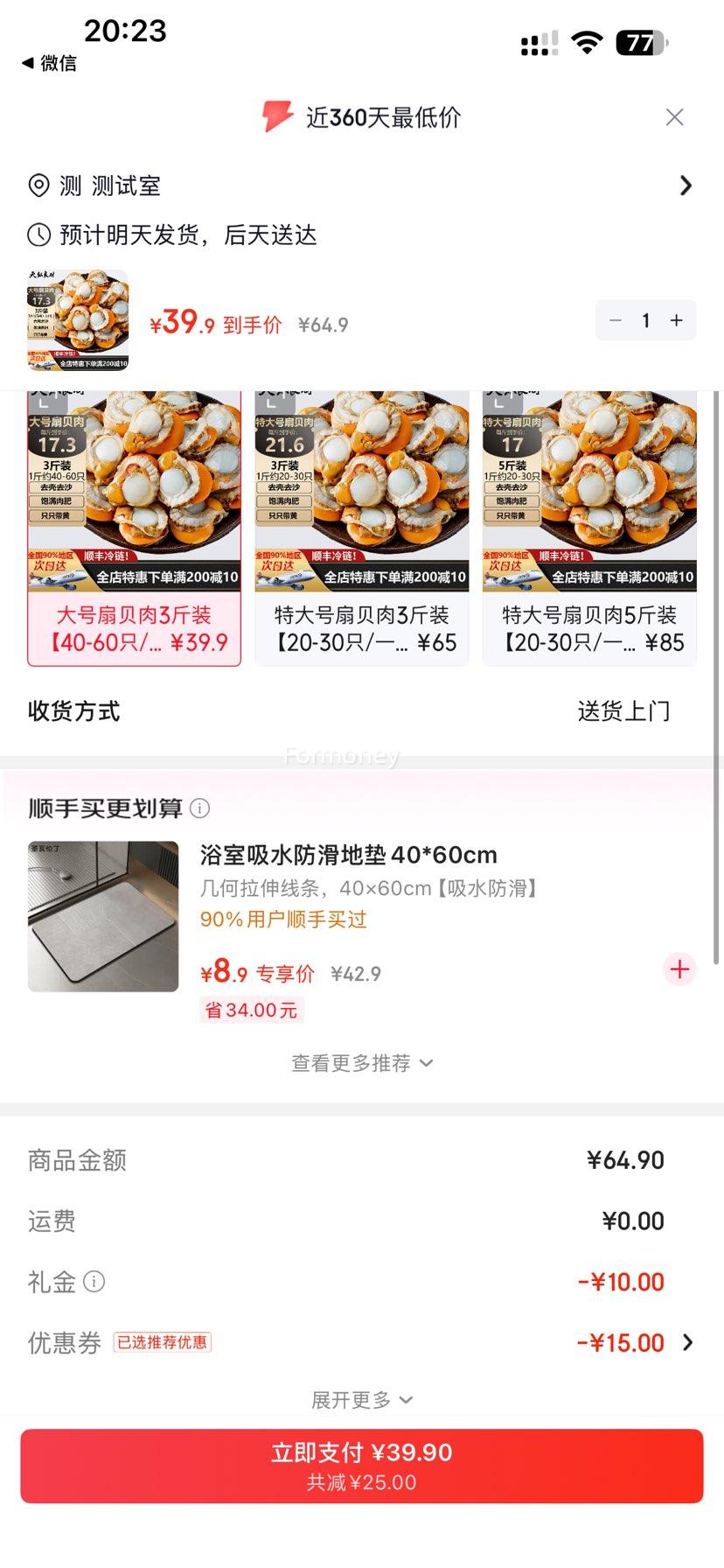Screen dimensions: 724x1568
Task: Expand the 展开更多 section
Action: (361, 1399)
